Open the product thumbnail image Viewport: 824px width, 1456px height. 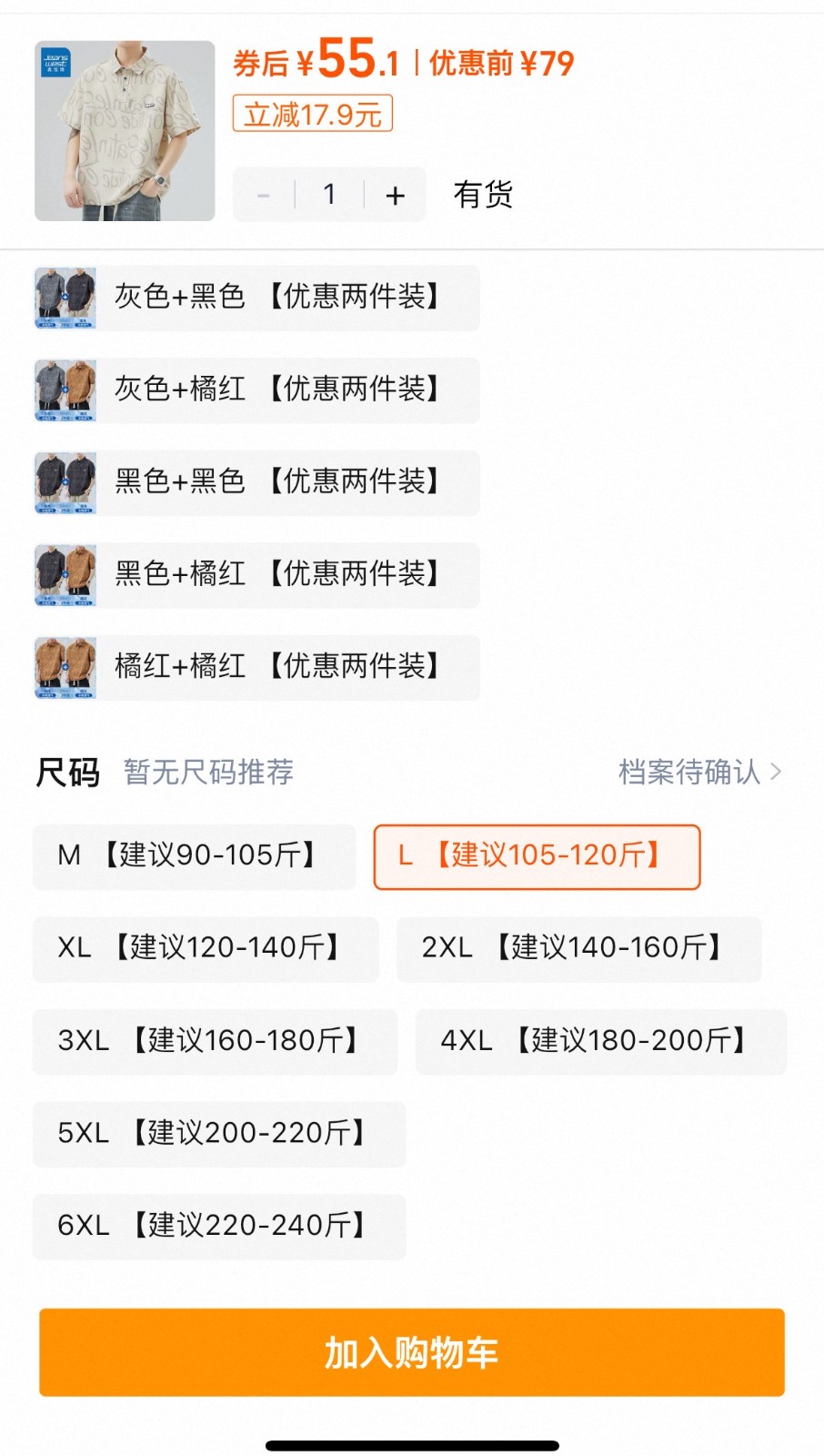(125, 131)
